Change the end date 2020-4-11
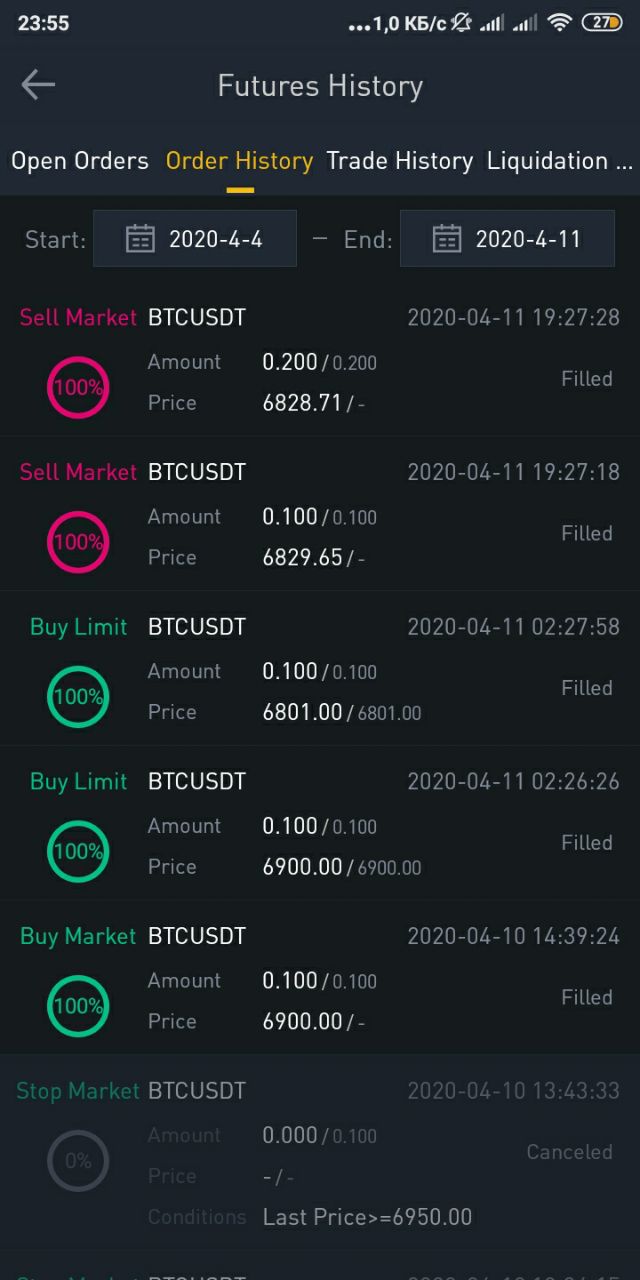Screen dimensions: 640x1280 click(507, 239)
